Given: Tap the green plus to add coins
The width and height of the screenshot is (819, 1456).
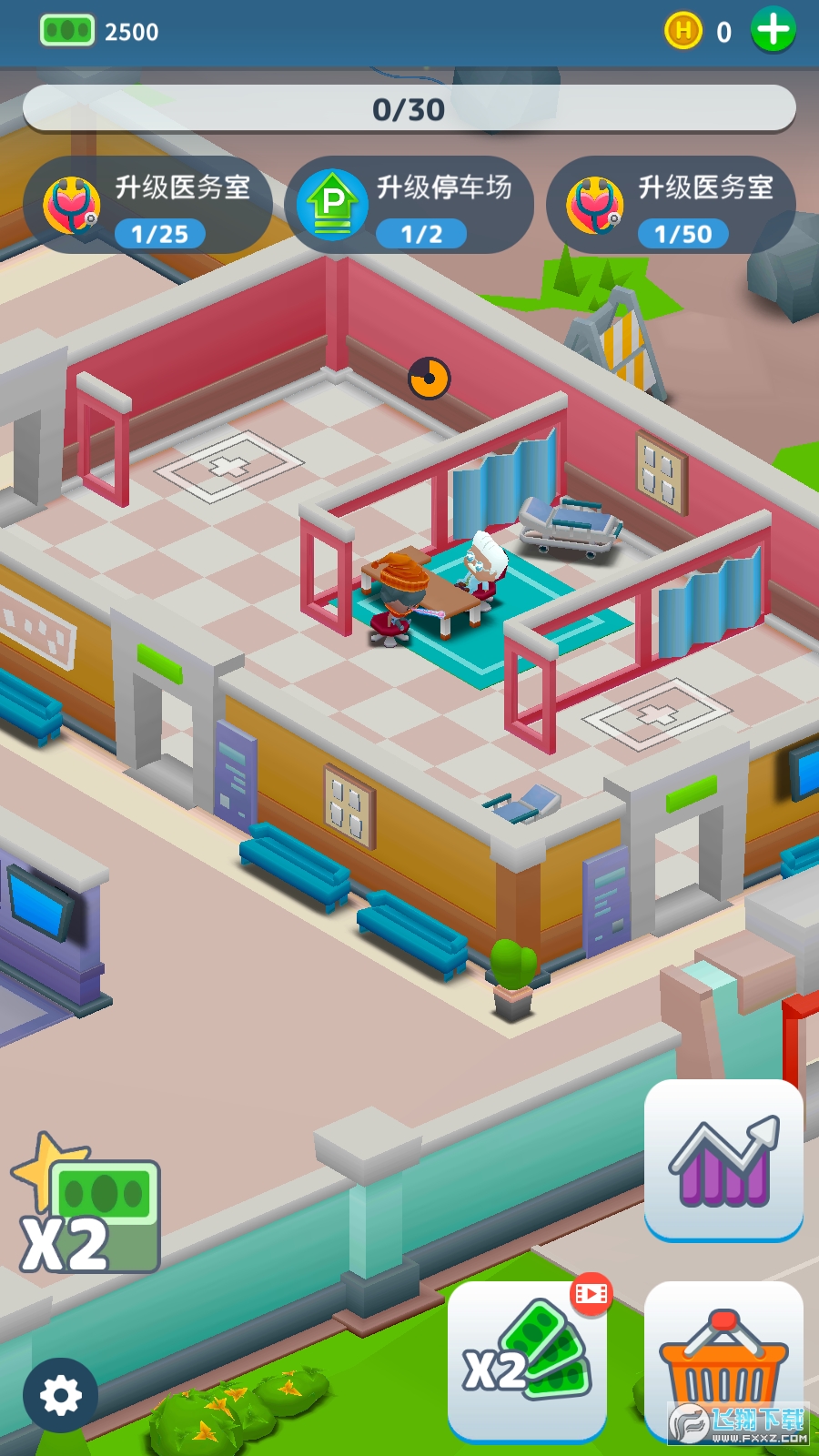Looking at the screenshot, I should 773,31.
